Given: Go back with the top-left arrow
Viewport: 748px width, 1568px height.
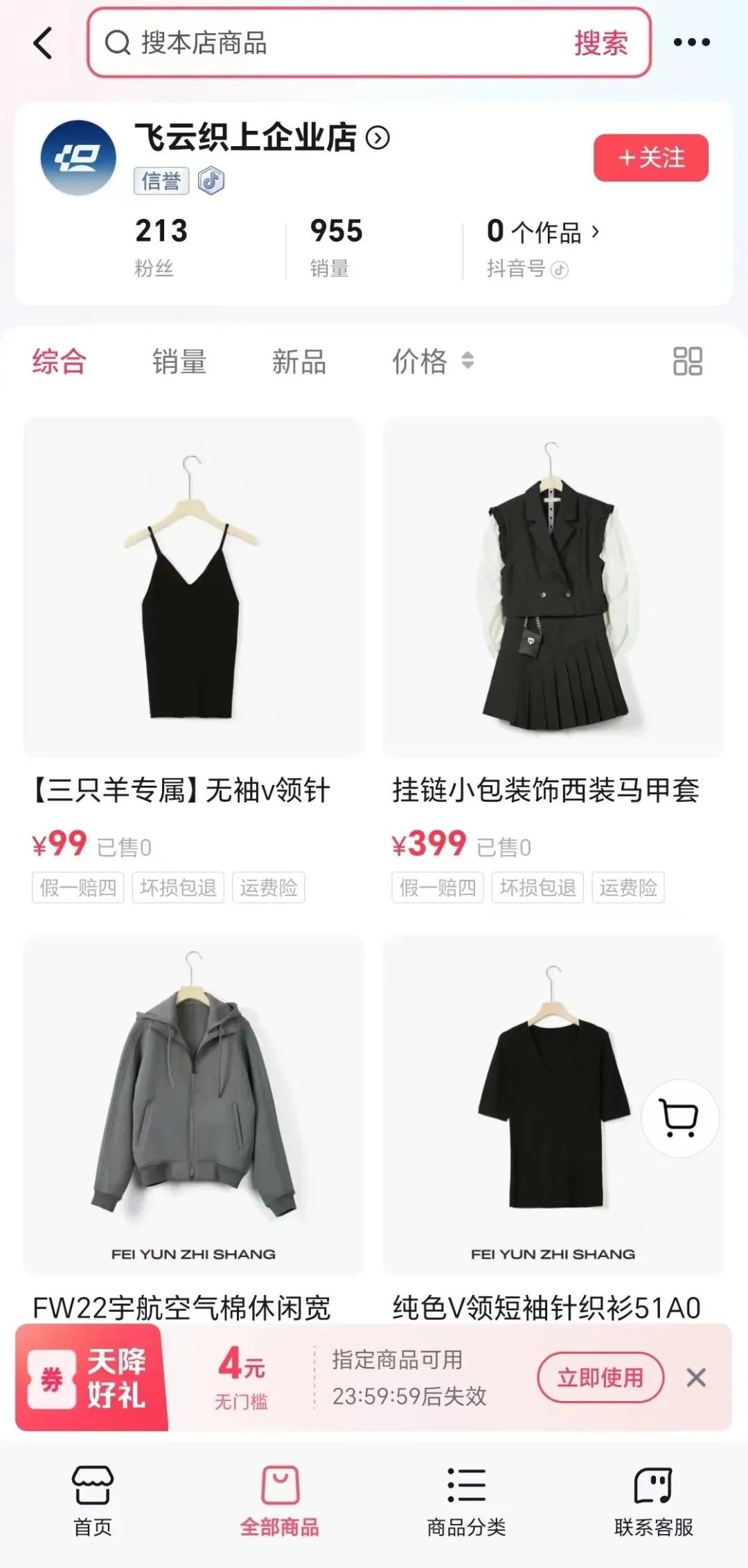Looking at the screenshot, I should (x=43, y=43).
